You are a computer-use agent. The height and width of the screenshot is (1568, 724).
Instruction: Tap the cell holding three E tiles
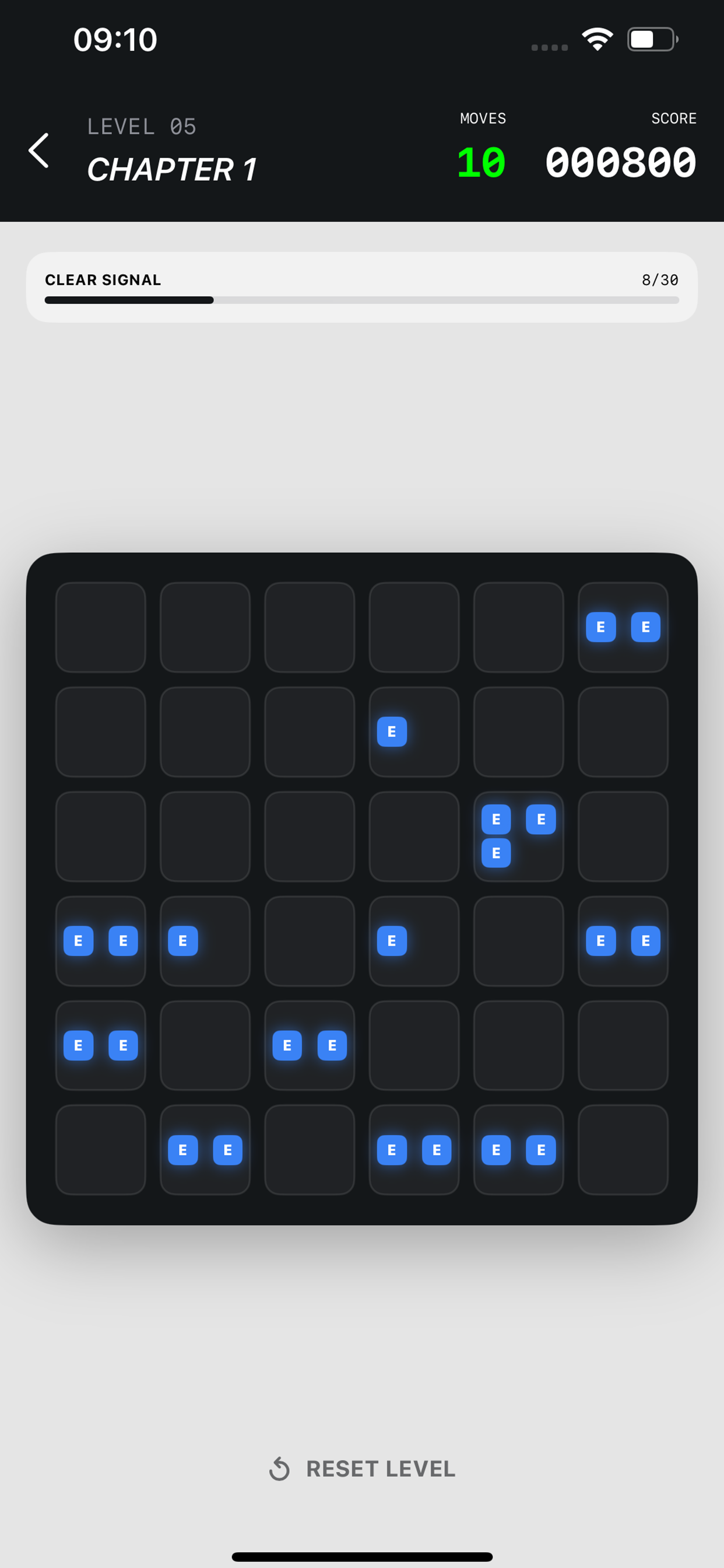click(518, 836)
